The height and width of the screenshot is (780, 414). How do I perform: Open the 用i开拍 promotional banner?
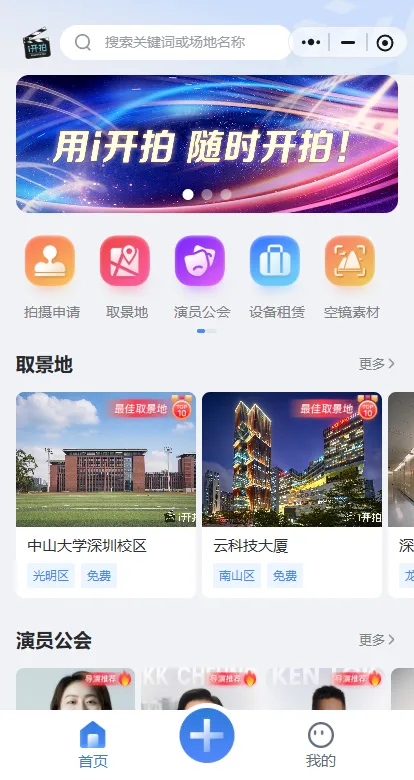207,144
